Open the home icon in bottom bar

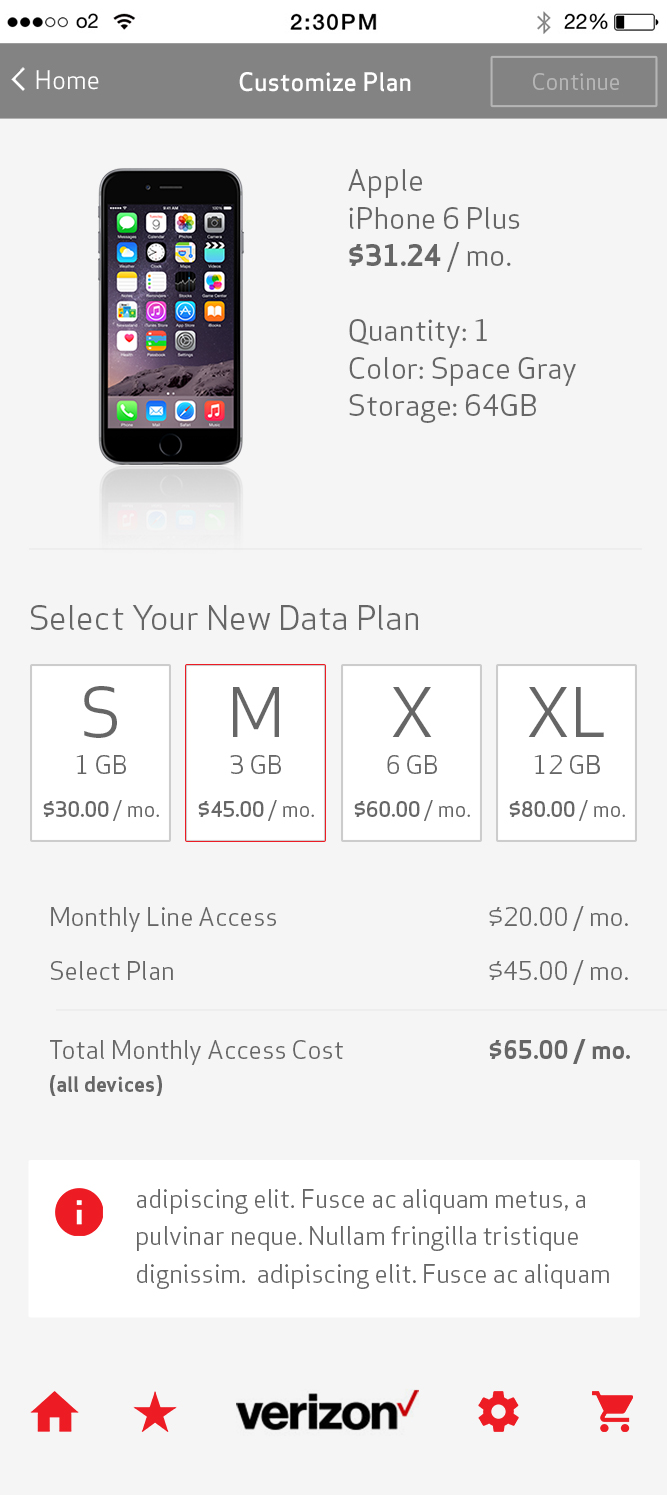click(55, 1412)
